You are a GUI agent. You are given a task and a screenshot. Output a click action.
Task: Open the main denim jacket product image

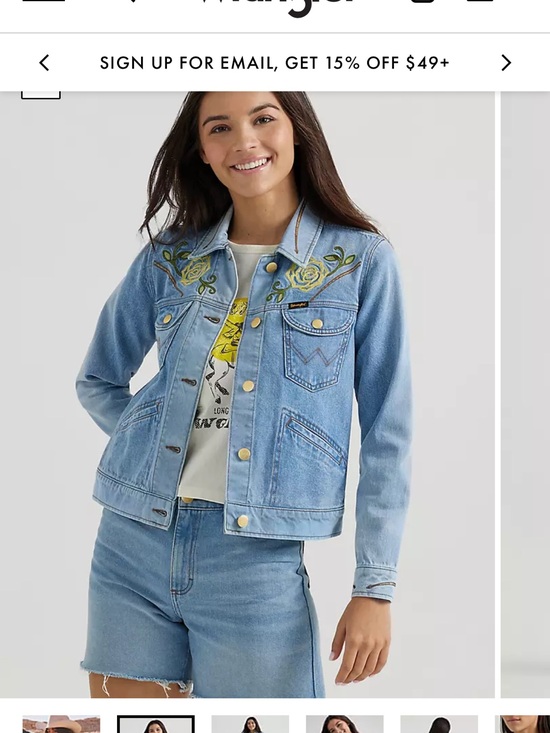click(247, 394)
